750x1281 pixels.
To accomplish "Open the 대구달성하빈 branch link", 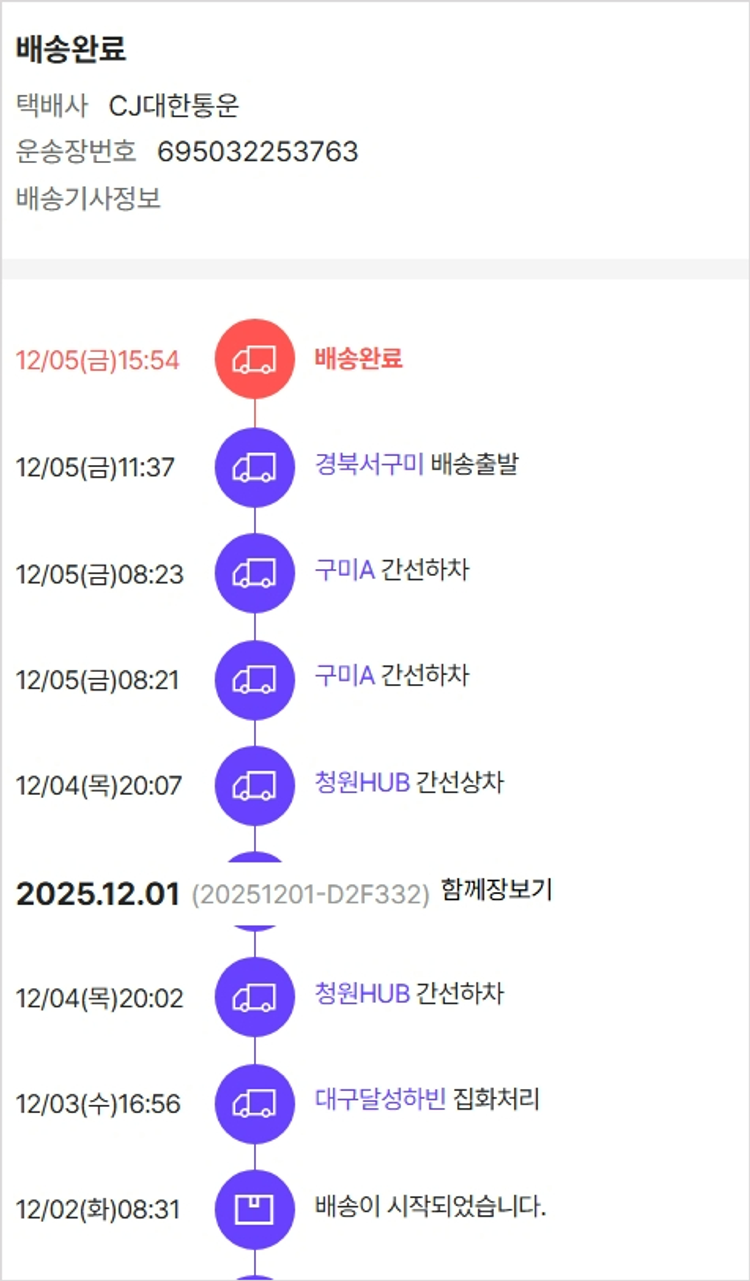I will click(x=380, y=1101).
